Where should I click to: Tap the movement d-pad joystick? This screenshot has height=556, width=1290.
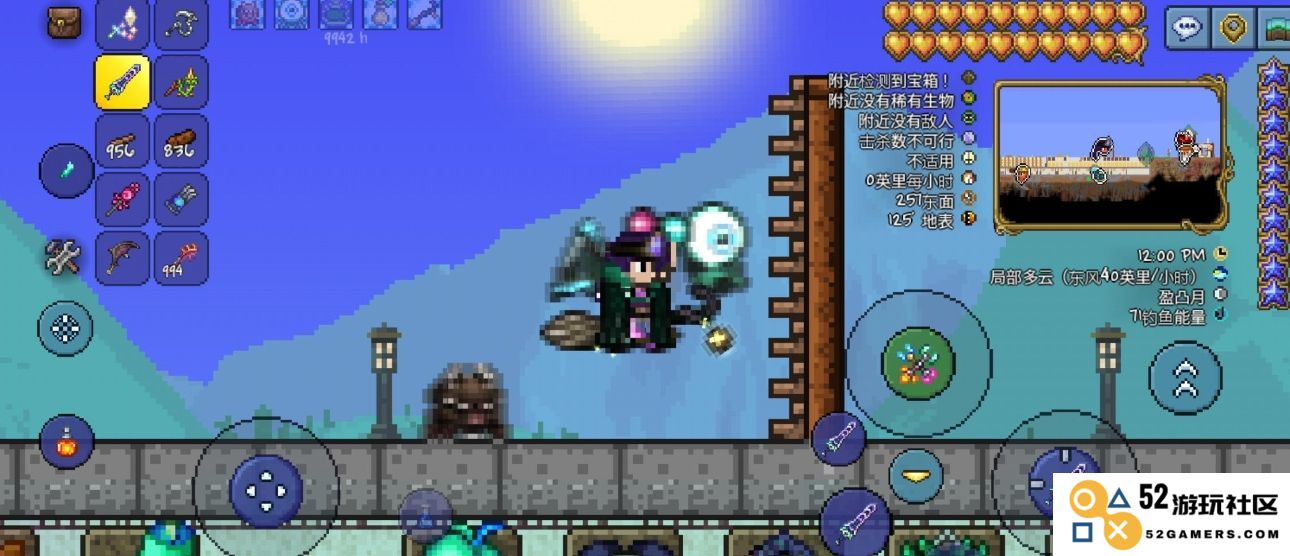point(266,491)
